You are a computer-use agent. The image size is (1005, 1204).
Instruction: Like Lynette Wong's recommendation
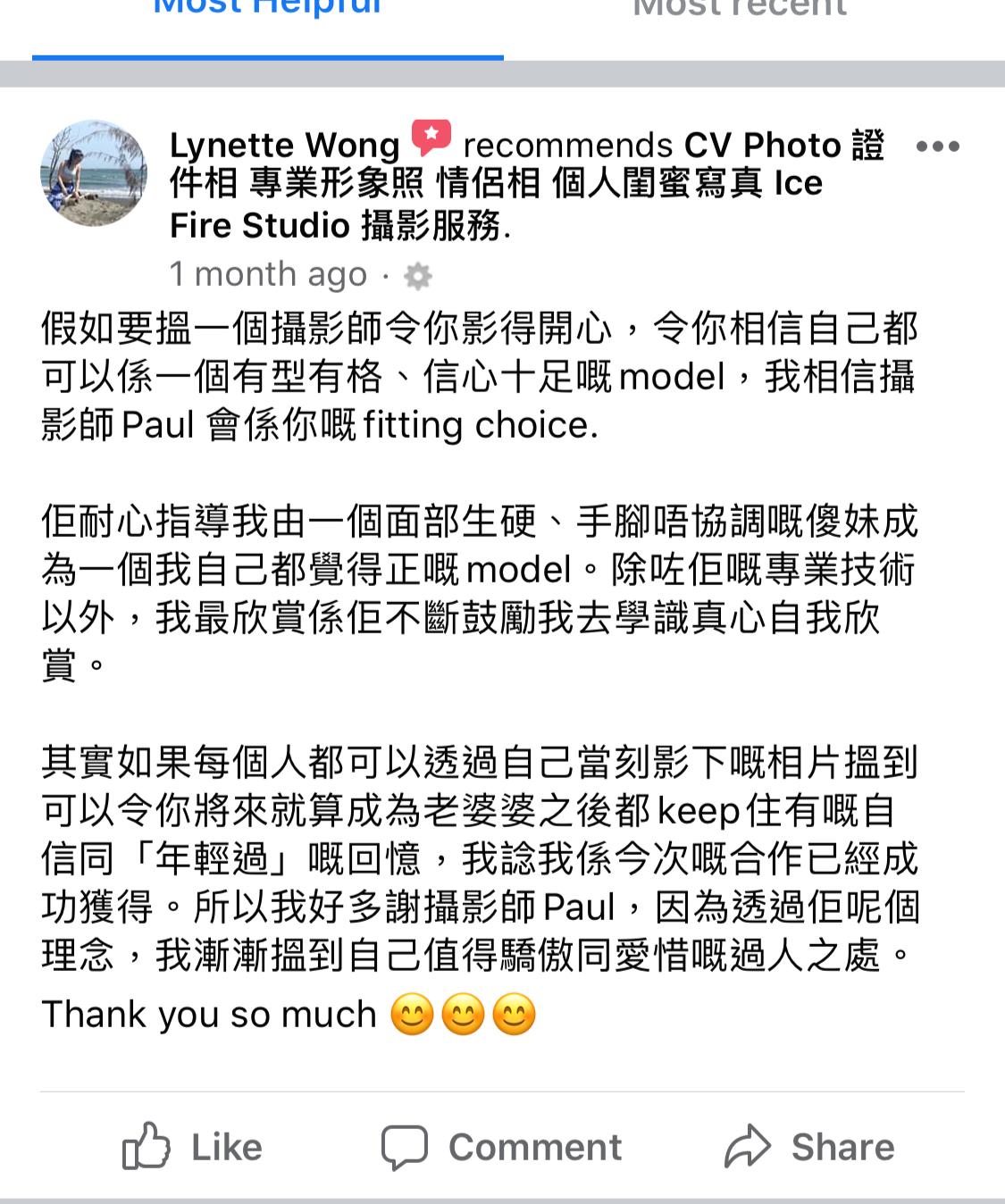click(x=193, y=1147)
